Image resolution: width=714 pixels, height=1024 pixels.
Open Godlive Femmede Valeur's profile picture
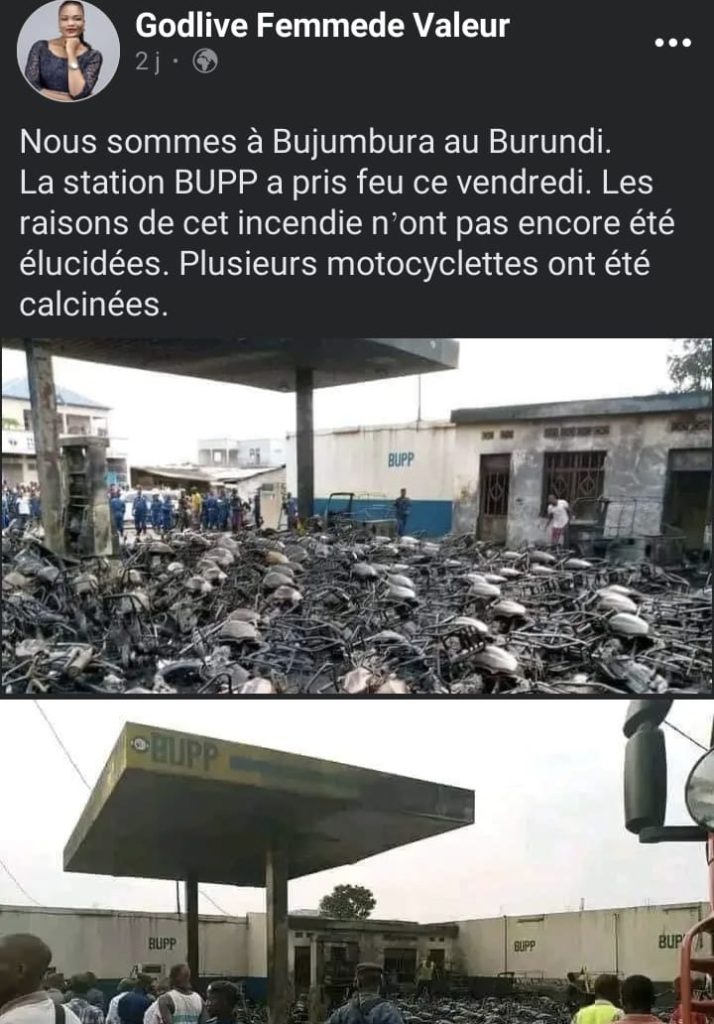point(67,51)
